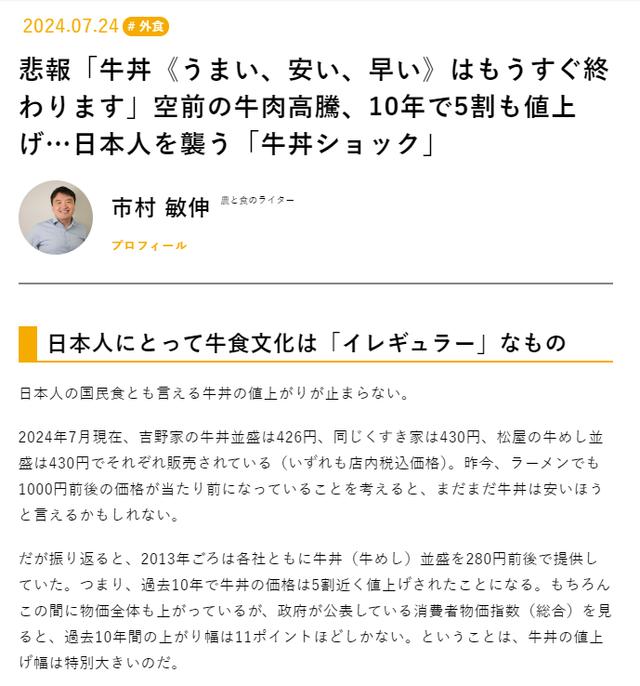Viewport: 640px width, 686px height.
Task: Open the プロフィール link for 市村 敏伸
Action: pos(149,245)
